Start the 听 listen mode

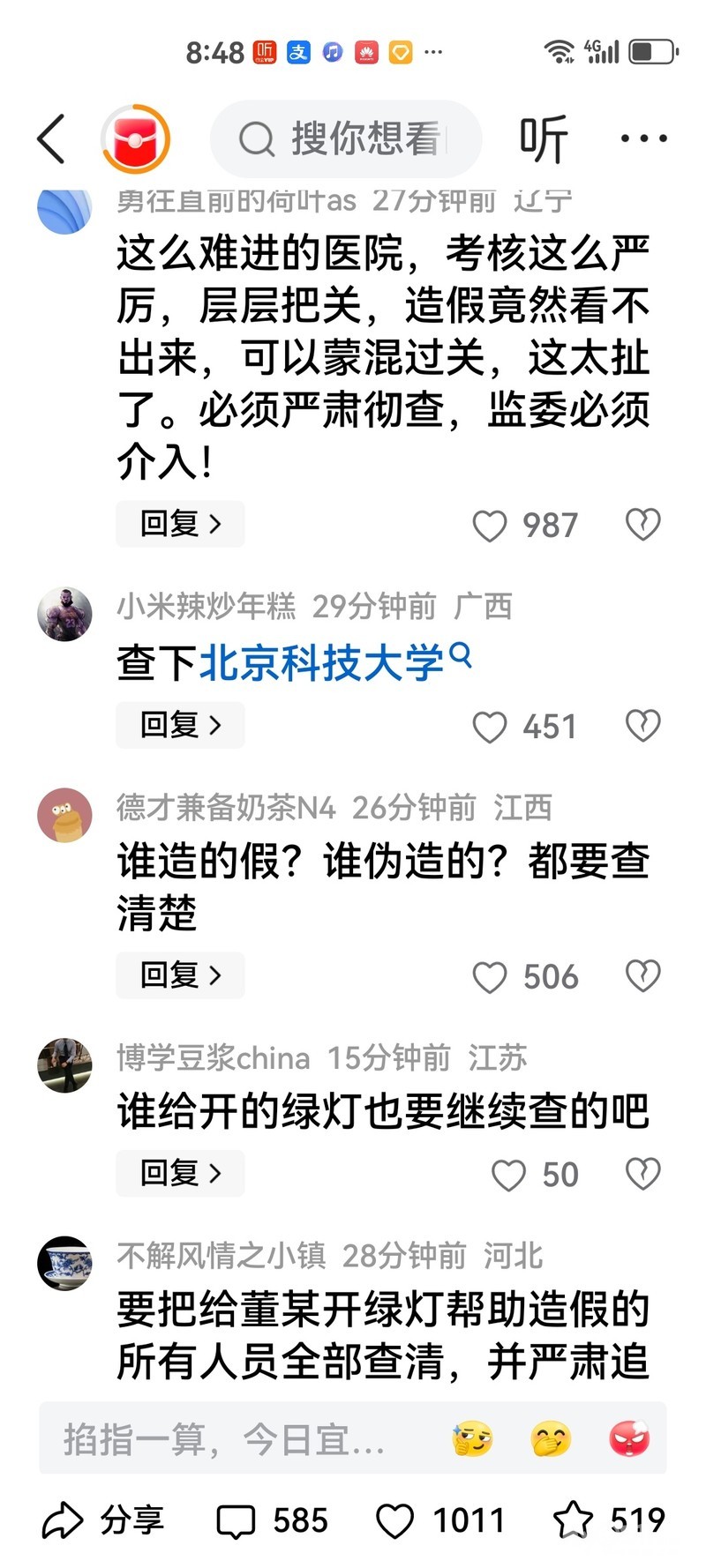point(542,138)
